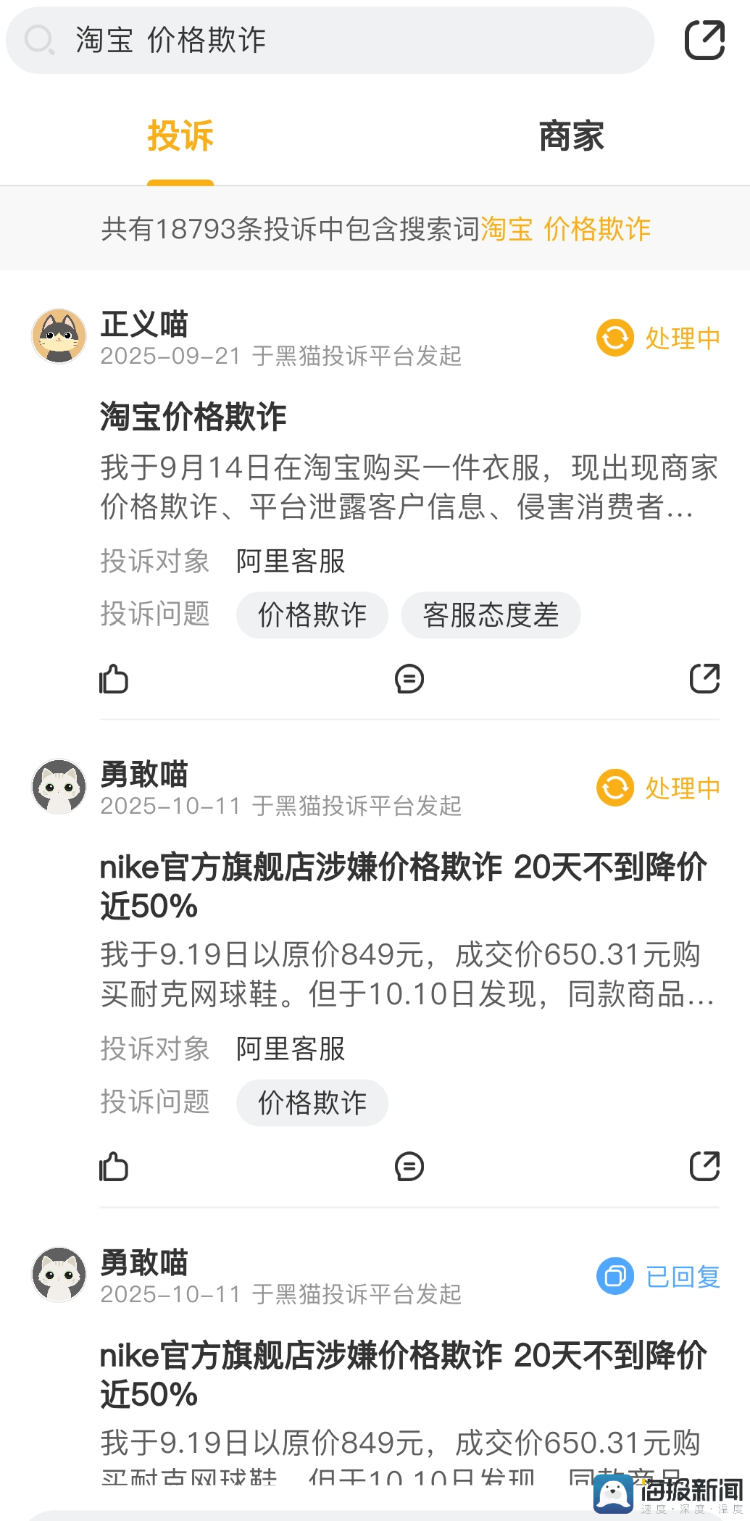The width and height of the screenshot is (750, 1521).
Task: Tap 价格欺诈 chip in 正义喵's complaint
Action: coord(312,615)
